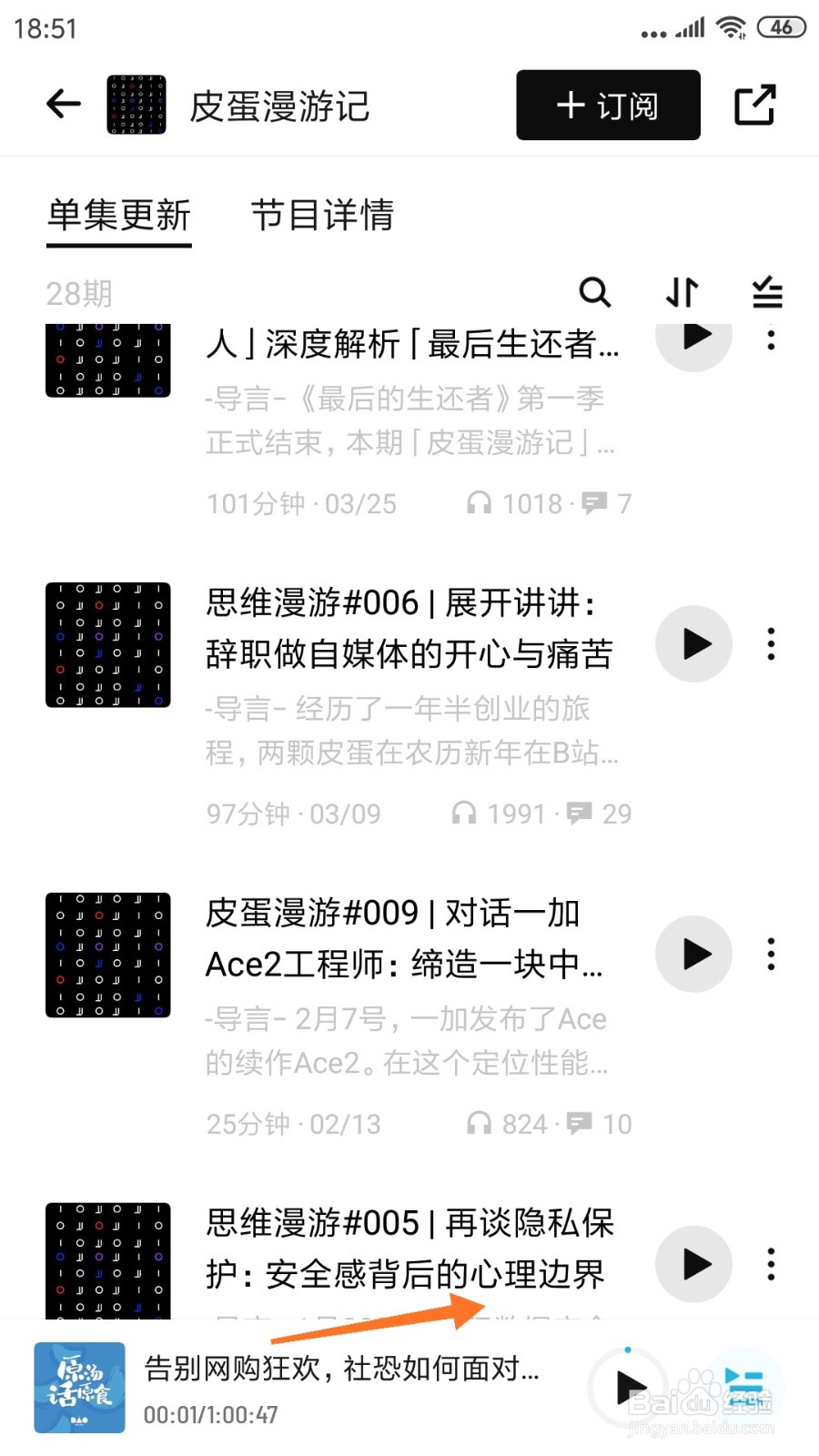Open the three-dot menu for 皮蛋漫游#009
819x1456 pixels.
click(x=770, y=954)
